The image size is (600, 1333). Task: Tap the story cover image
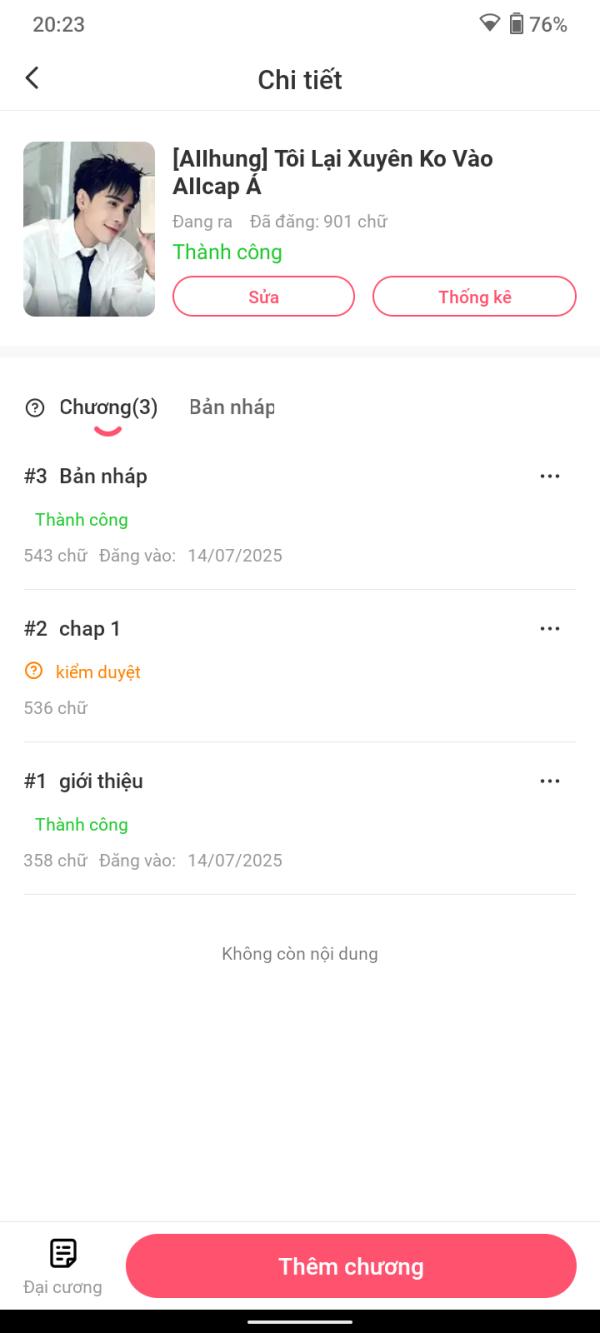pos(89,229)
